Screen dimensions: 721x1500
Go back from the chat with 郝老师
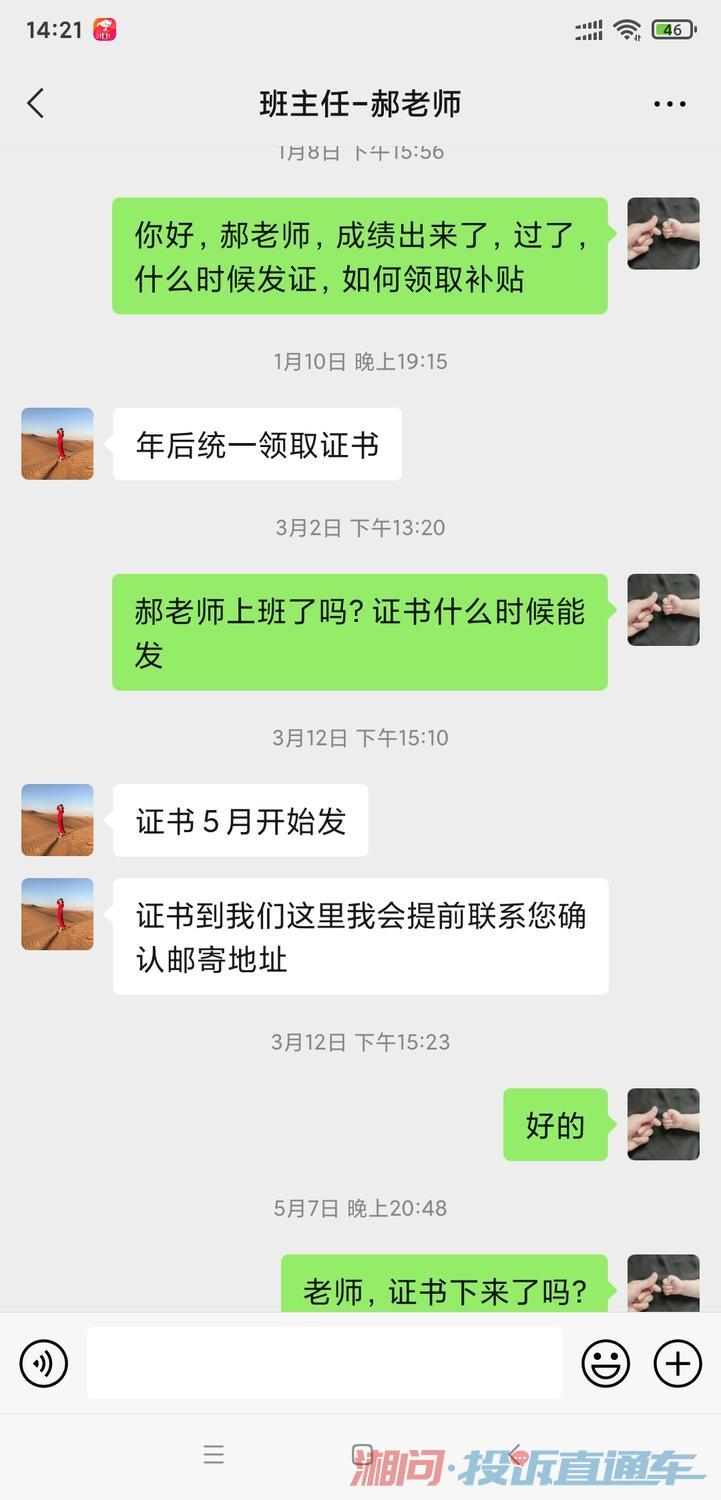pos(36,103)
